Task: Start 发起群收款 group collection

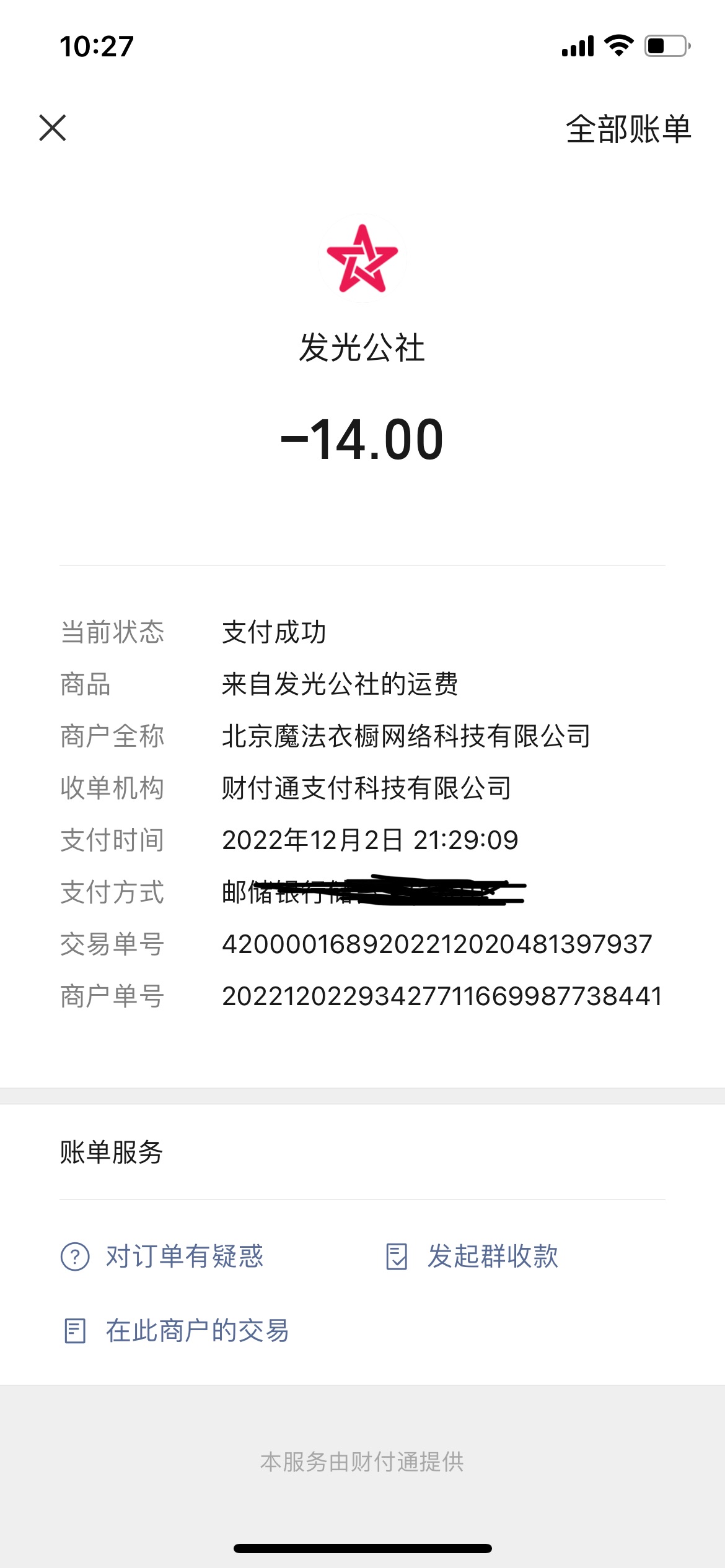Action: (472, 1257)
